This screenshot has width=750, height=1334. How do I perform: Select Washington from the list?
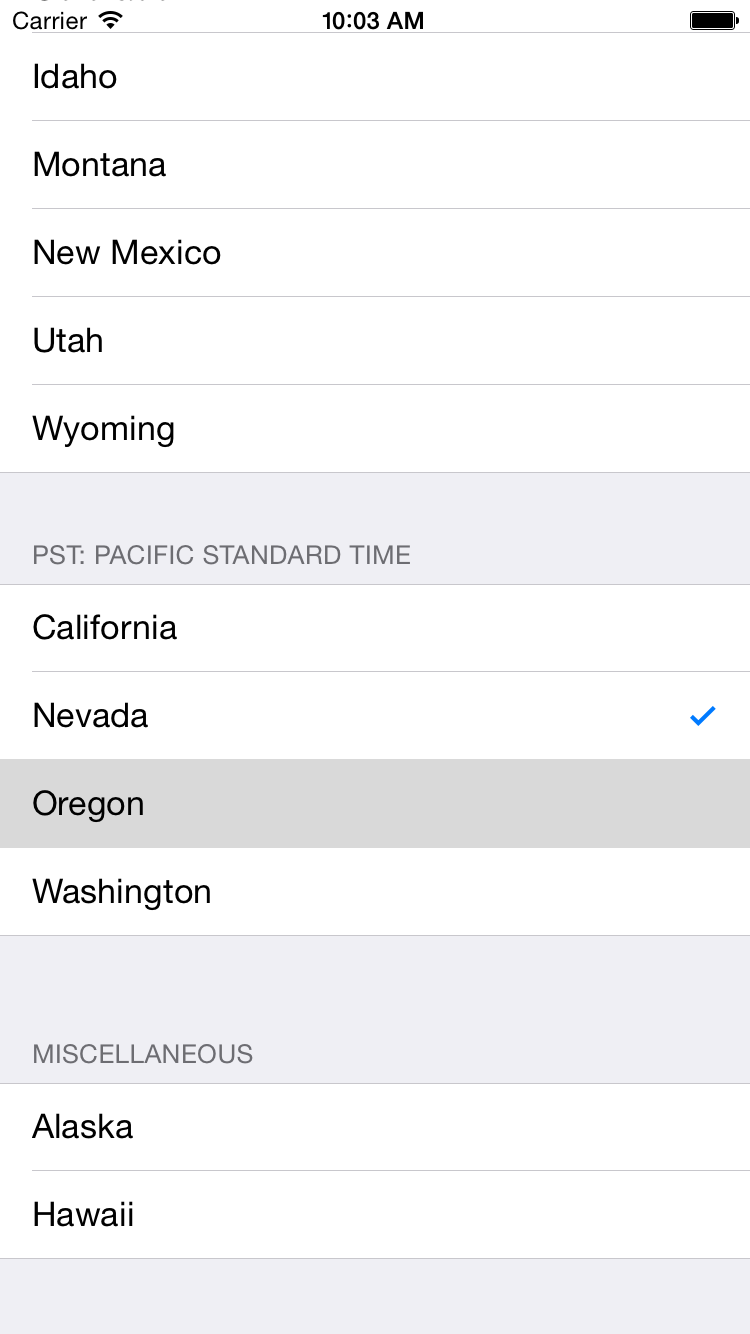coord(375,892)
